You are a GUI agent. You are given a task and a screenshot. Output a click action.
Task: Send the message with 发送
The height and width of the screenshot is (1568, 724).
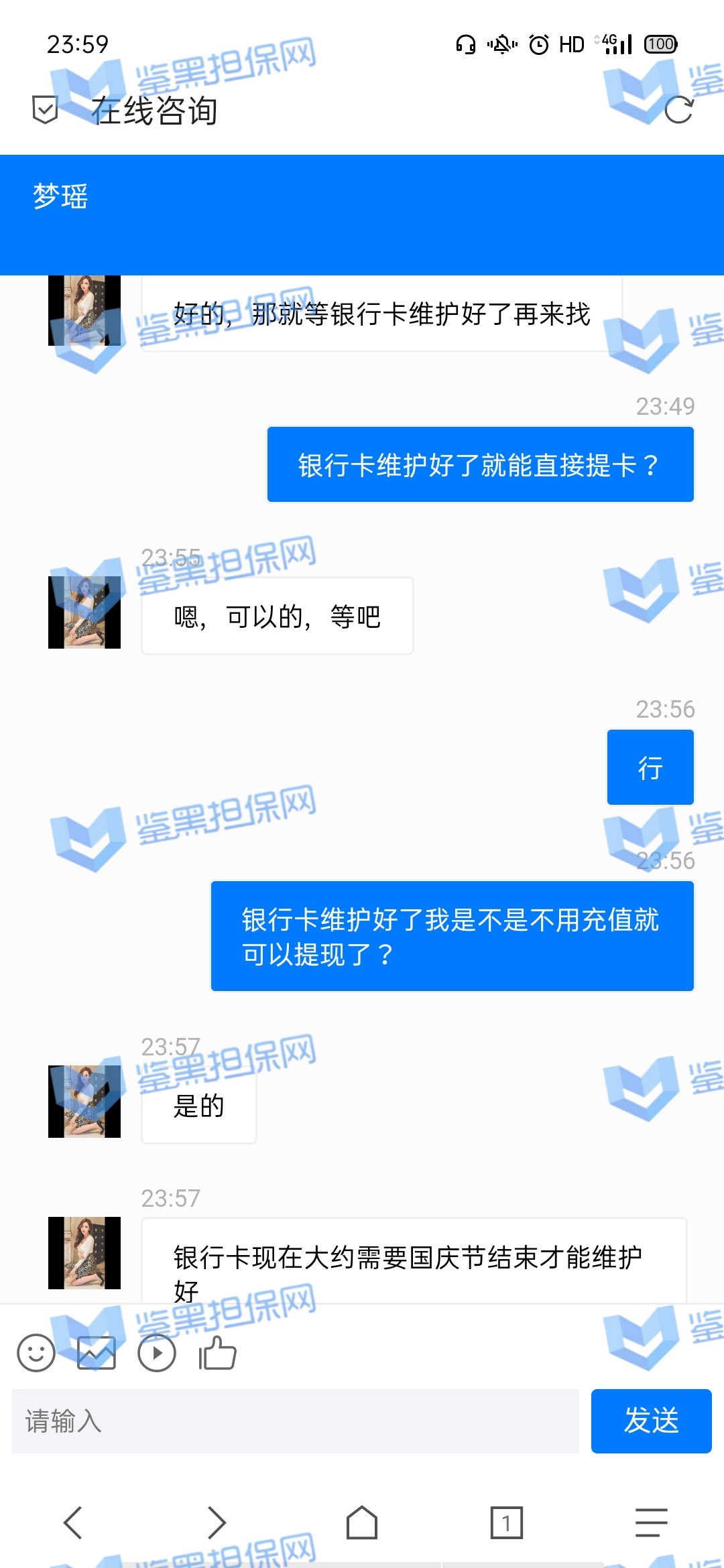(x=651, y=1421)
